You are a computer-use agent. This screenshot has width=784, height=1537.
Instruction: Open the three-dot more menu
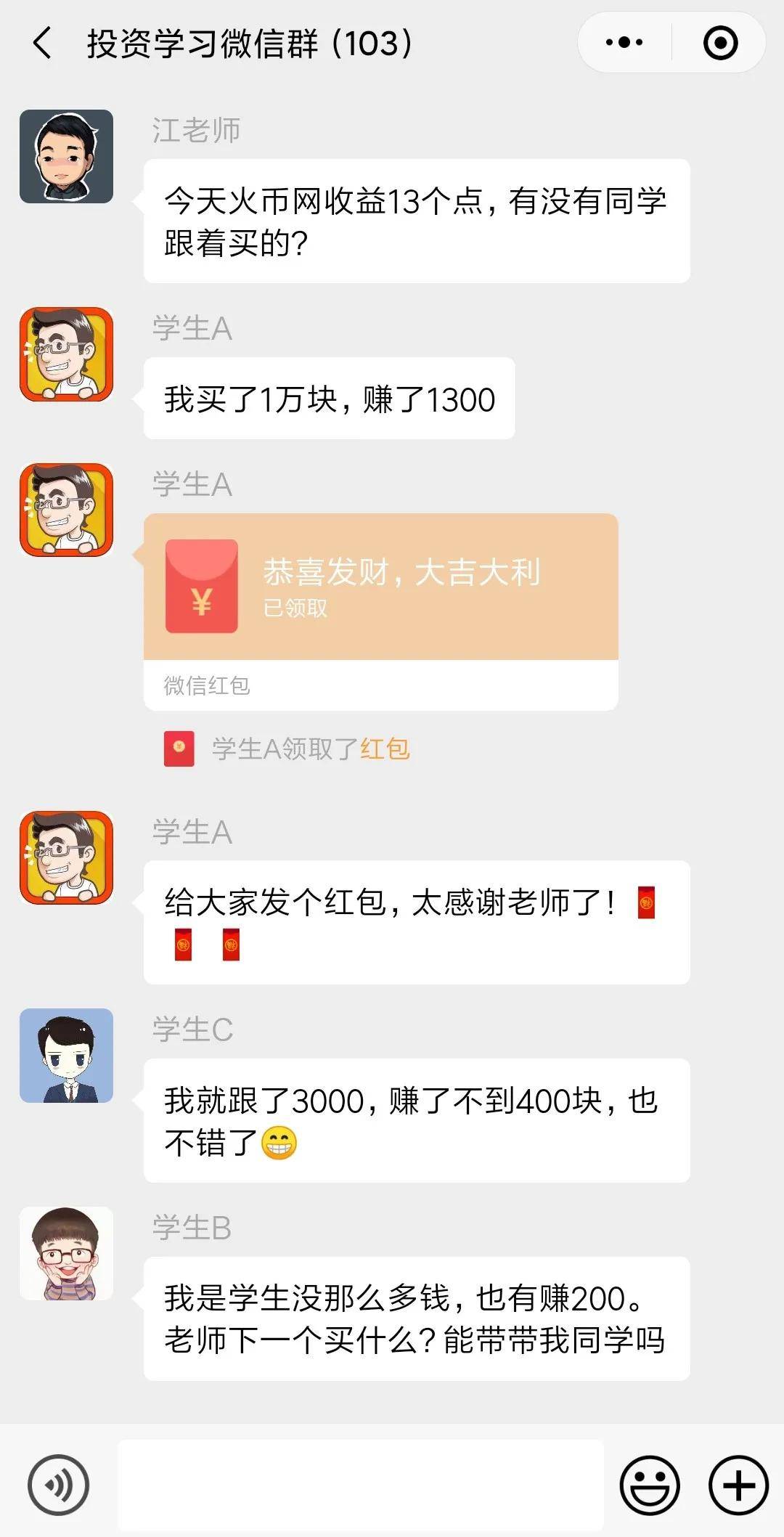pyautogui.click(x=624, y=43)
